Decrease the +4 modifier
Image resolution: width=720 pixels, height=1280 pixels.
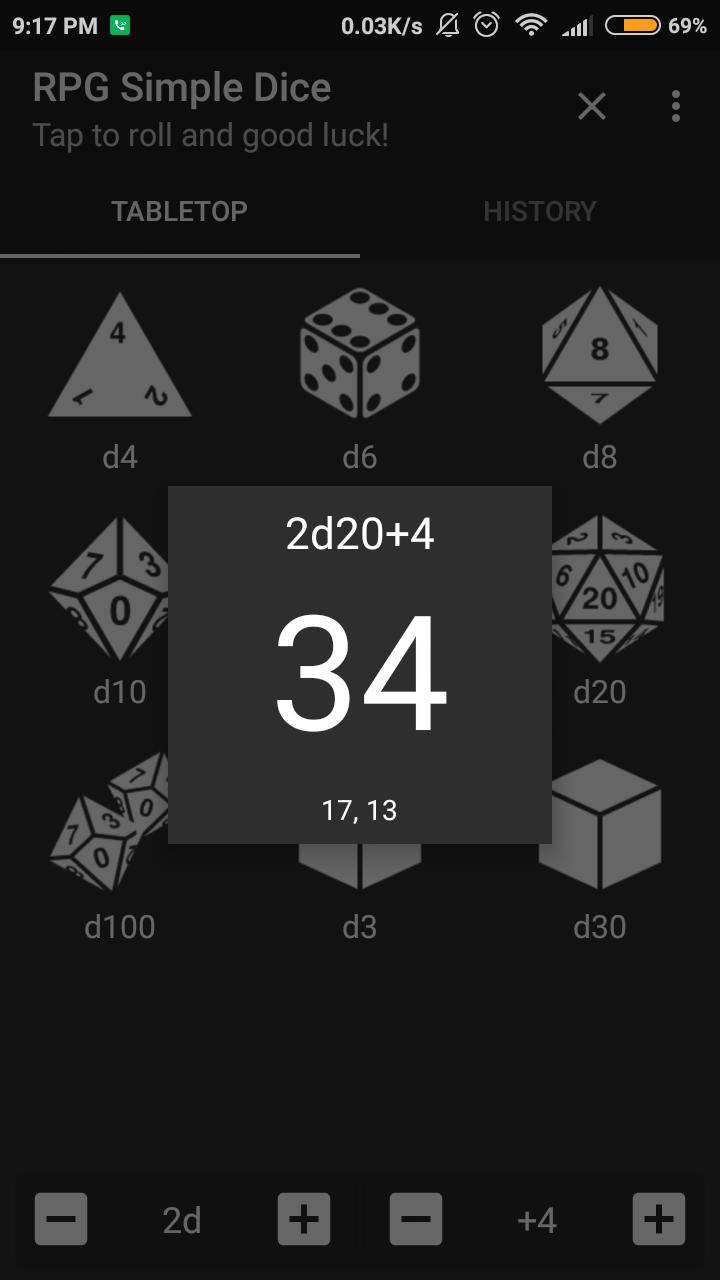(416, 1219)
